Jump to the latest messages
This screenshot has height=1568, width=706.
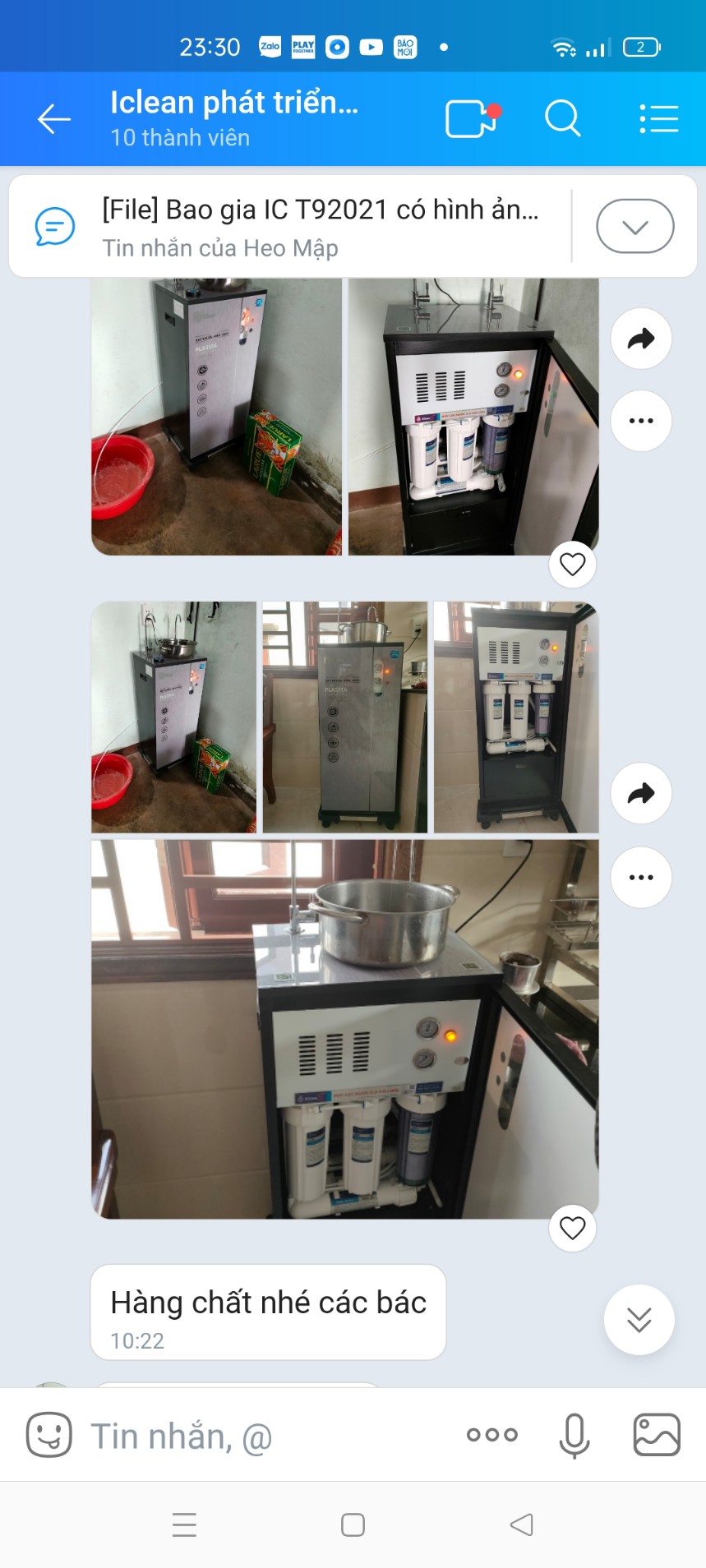click(x=639, y=1319)
